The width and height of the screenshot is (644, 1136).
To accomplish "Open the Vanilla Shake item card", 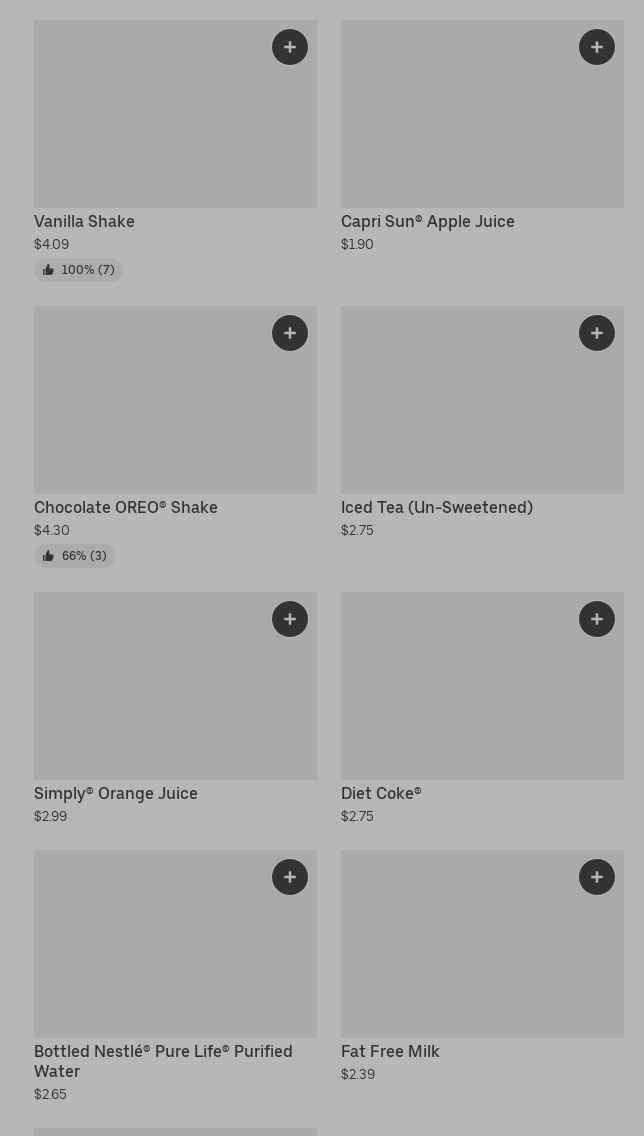I will click(175, 151).
